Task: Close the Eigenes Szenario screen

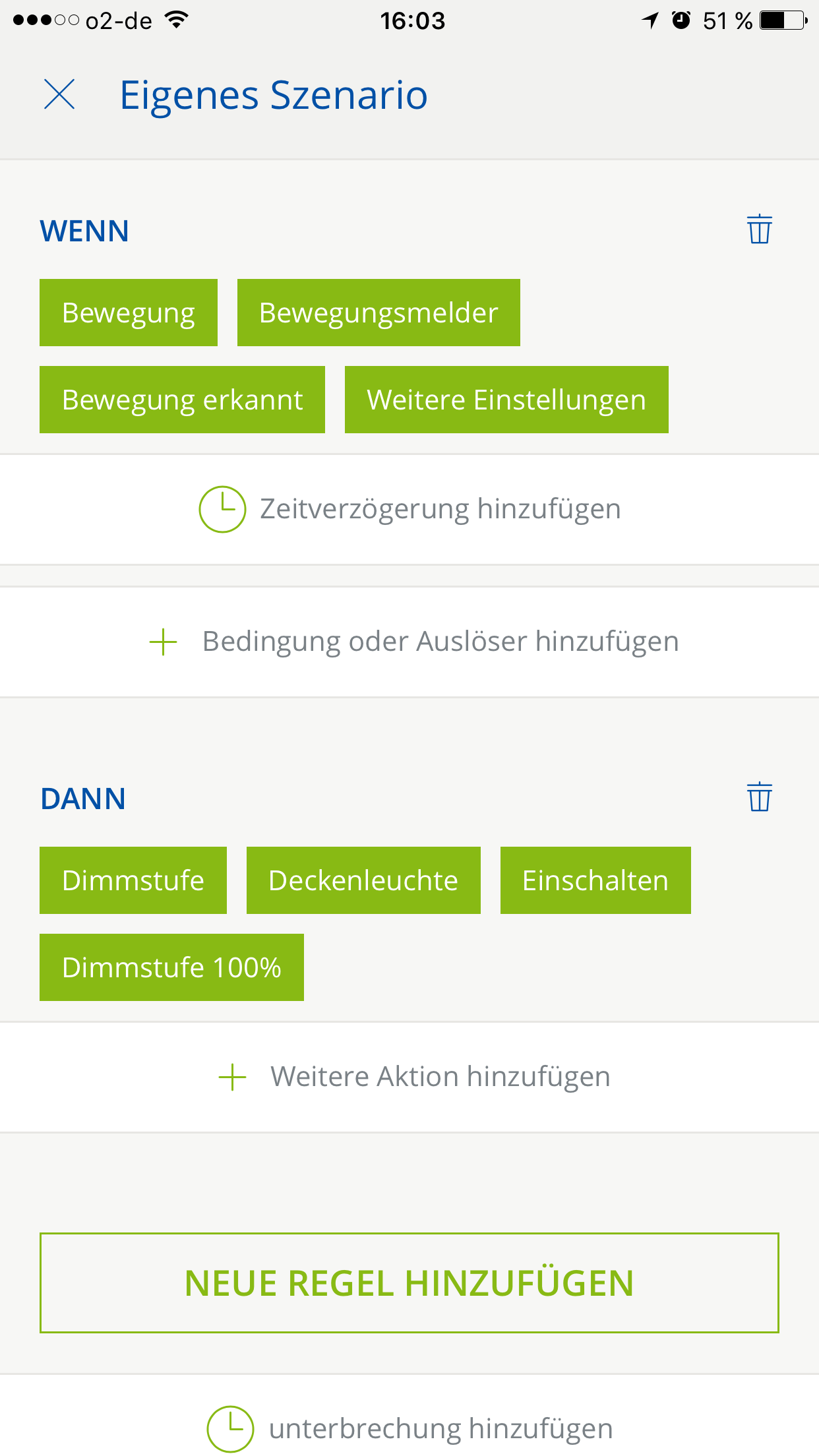Action: (x=59, y=94)
